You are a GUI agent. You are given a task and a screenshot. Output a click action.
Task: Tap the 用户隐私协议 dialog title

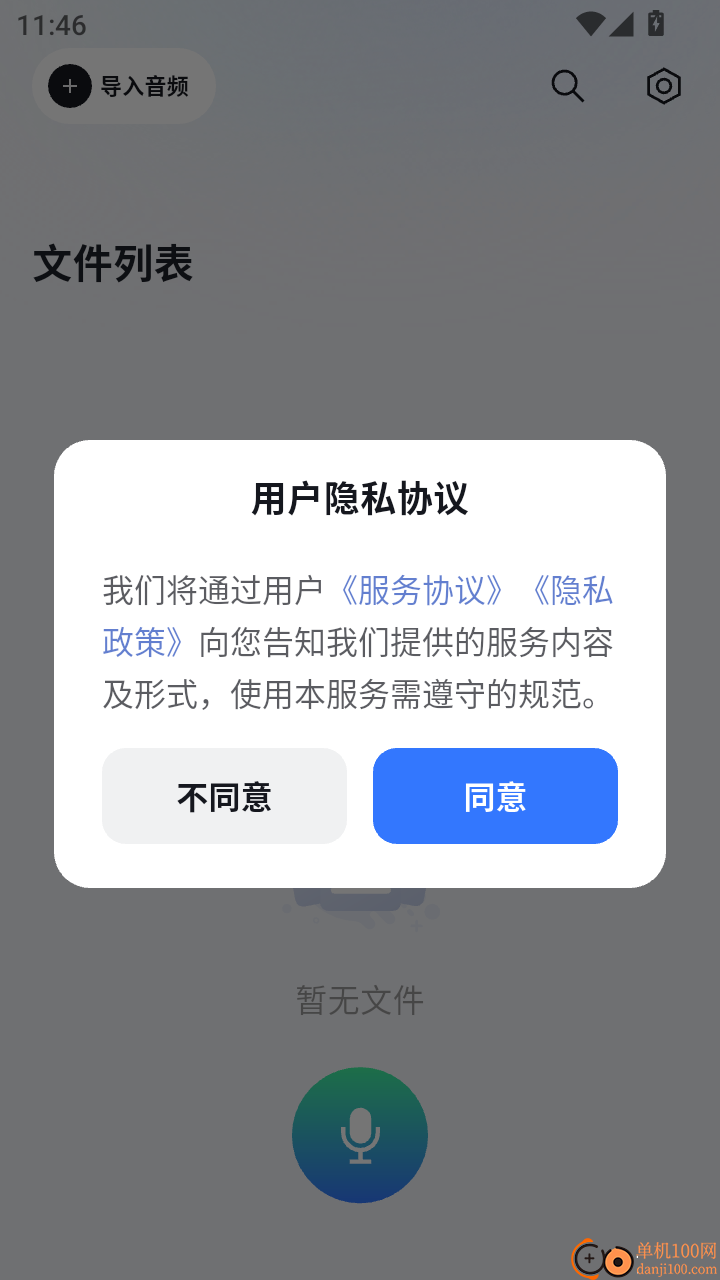(x=360, y=497)
